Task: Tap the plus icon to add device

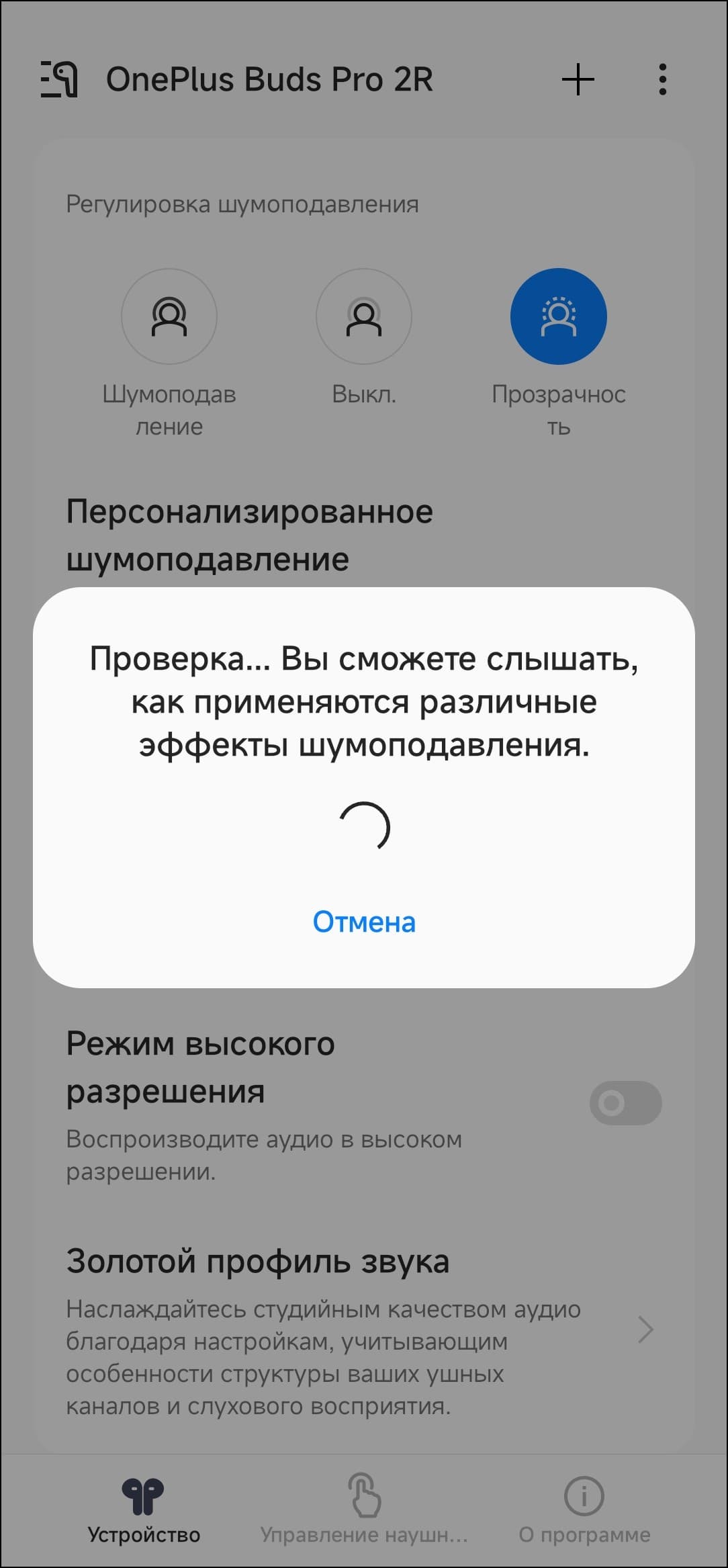Action: click(578, 80)
